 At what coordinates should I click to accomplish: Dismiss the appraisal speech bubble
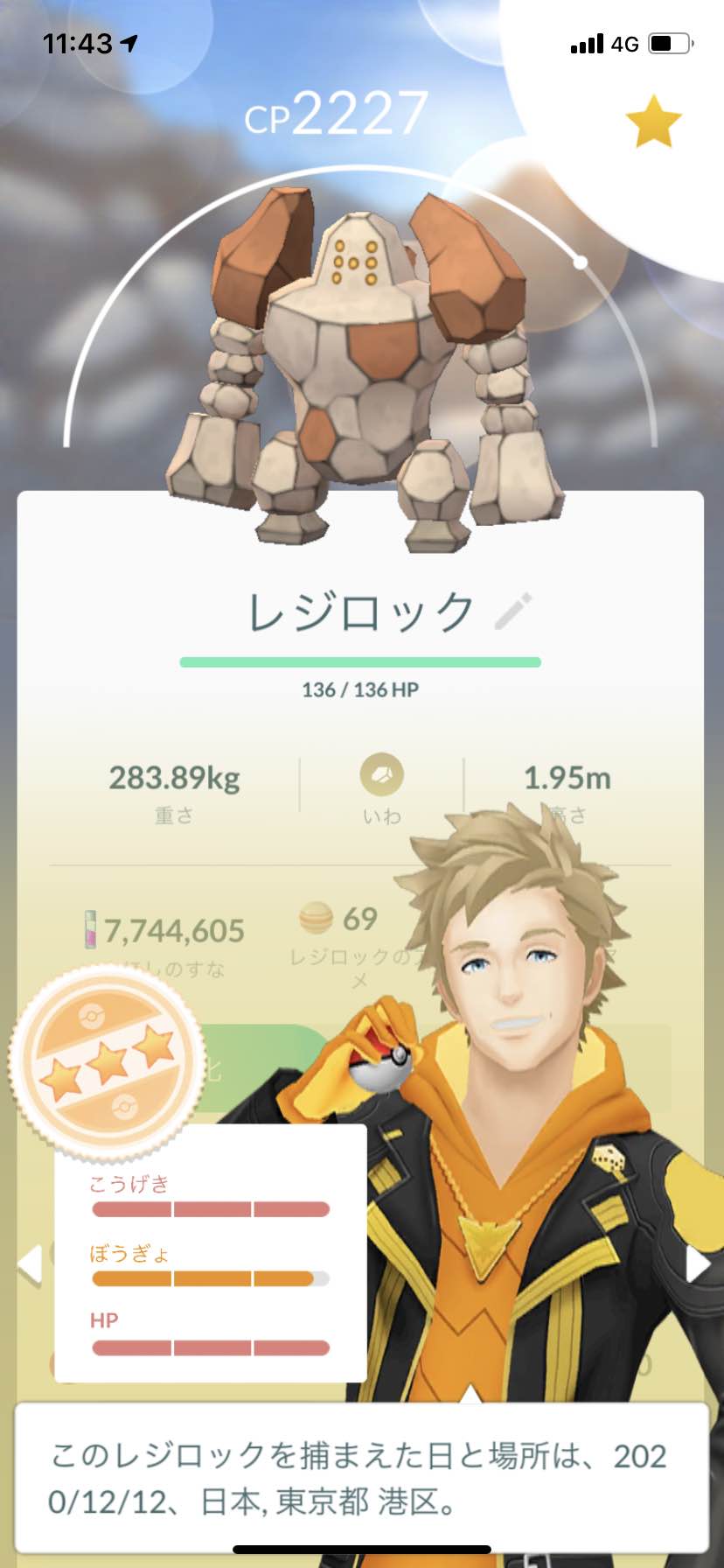(361, 1479)
